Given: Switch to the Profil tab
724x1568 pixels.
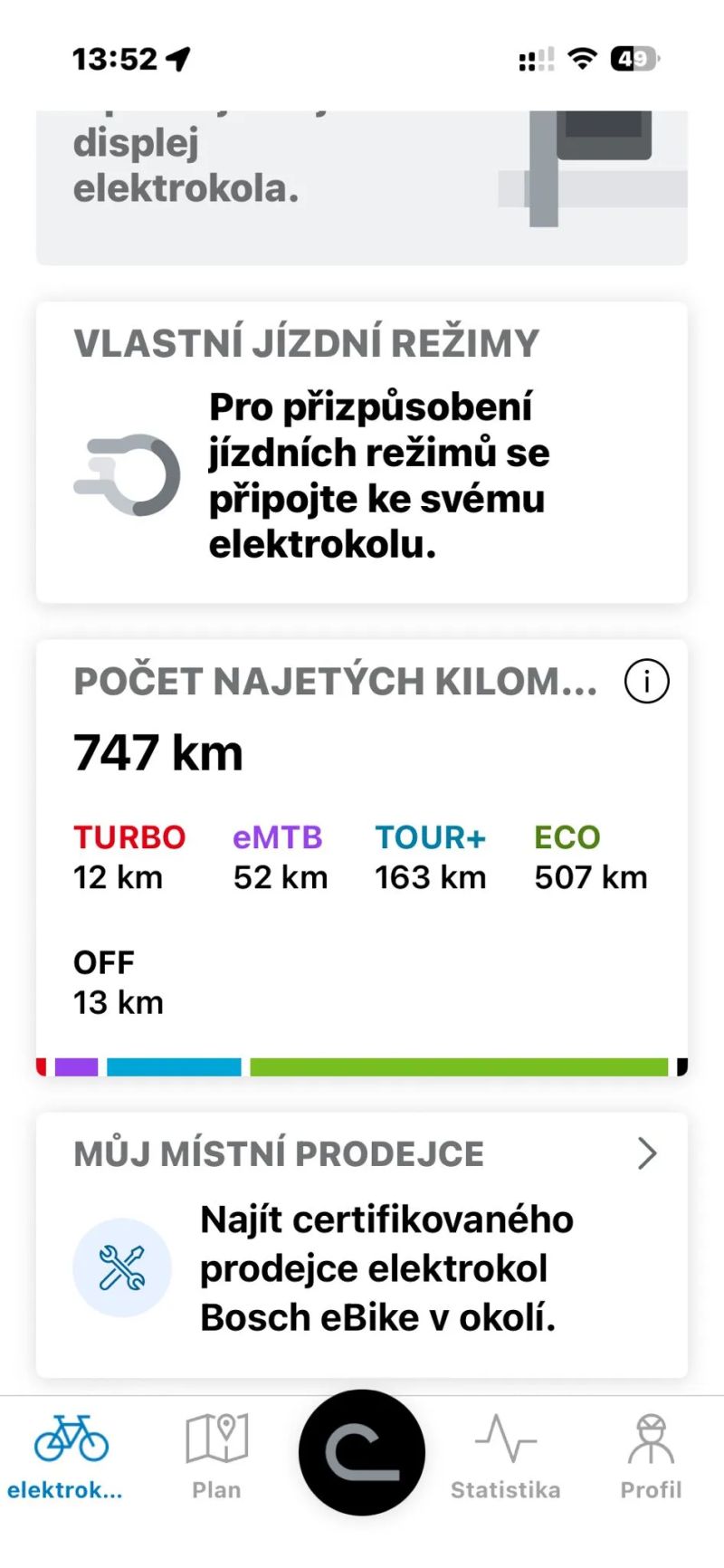Looking at the screenshot, I should point(651,1455).
